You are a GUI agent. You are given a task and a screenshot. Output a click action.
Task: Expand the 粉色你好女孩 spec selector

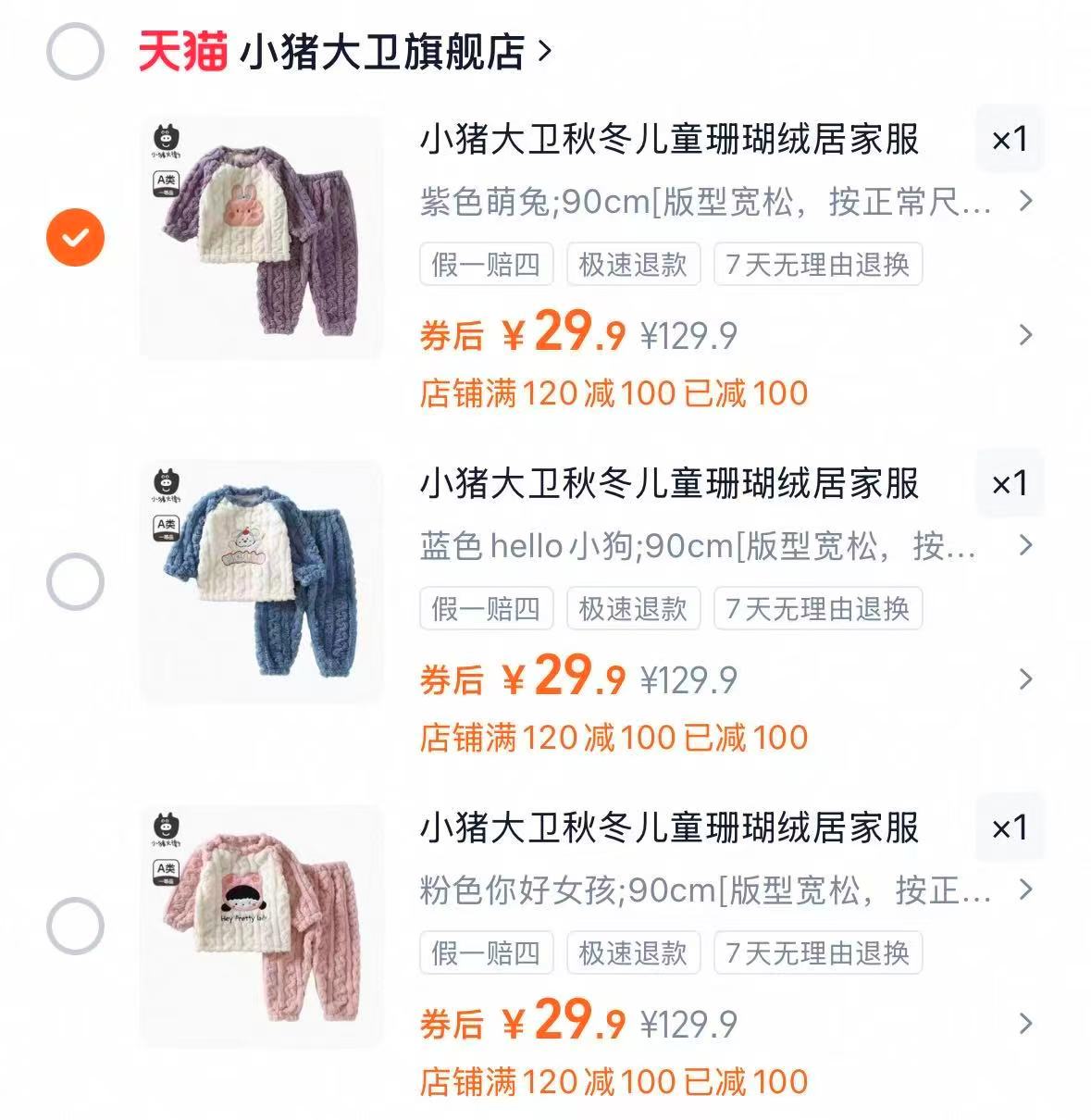click(1027, 891)
